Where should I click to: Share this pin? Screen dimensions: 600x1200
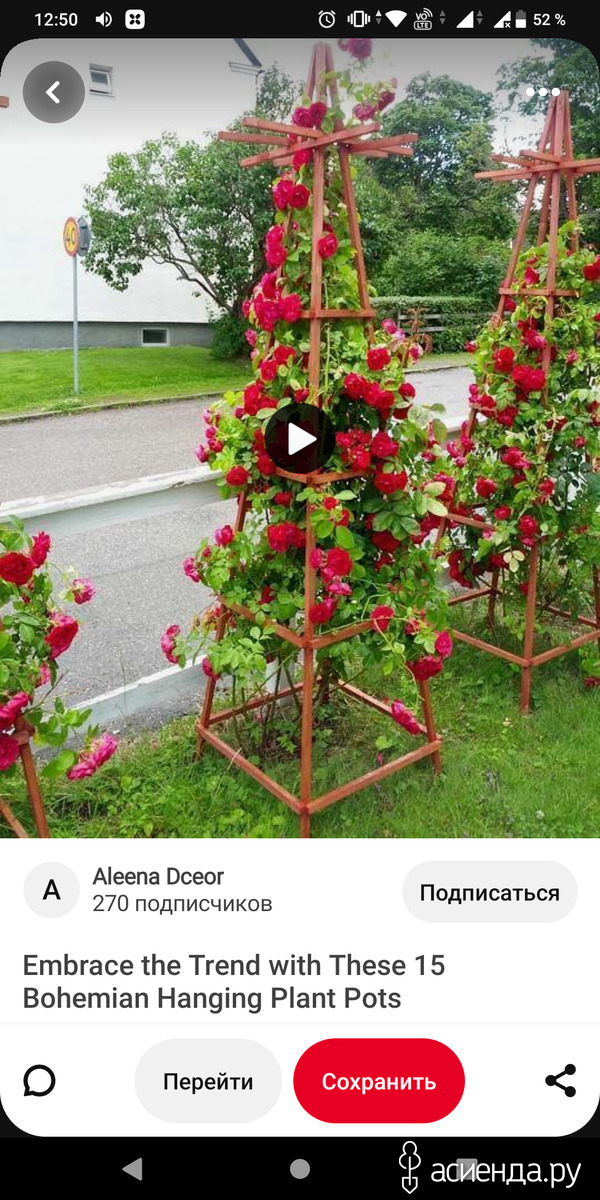click(560, 1081)
